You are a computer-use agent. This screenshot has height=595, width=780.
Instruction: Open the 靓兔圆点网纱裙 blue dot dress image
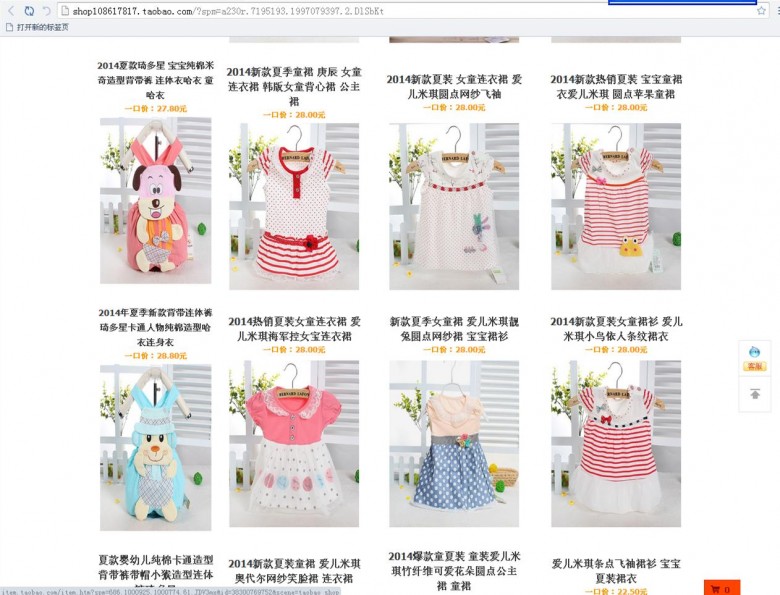click(454, 443)
